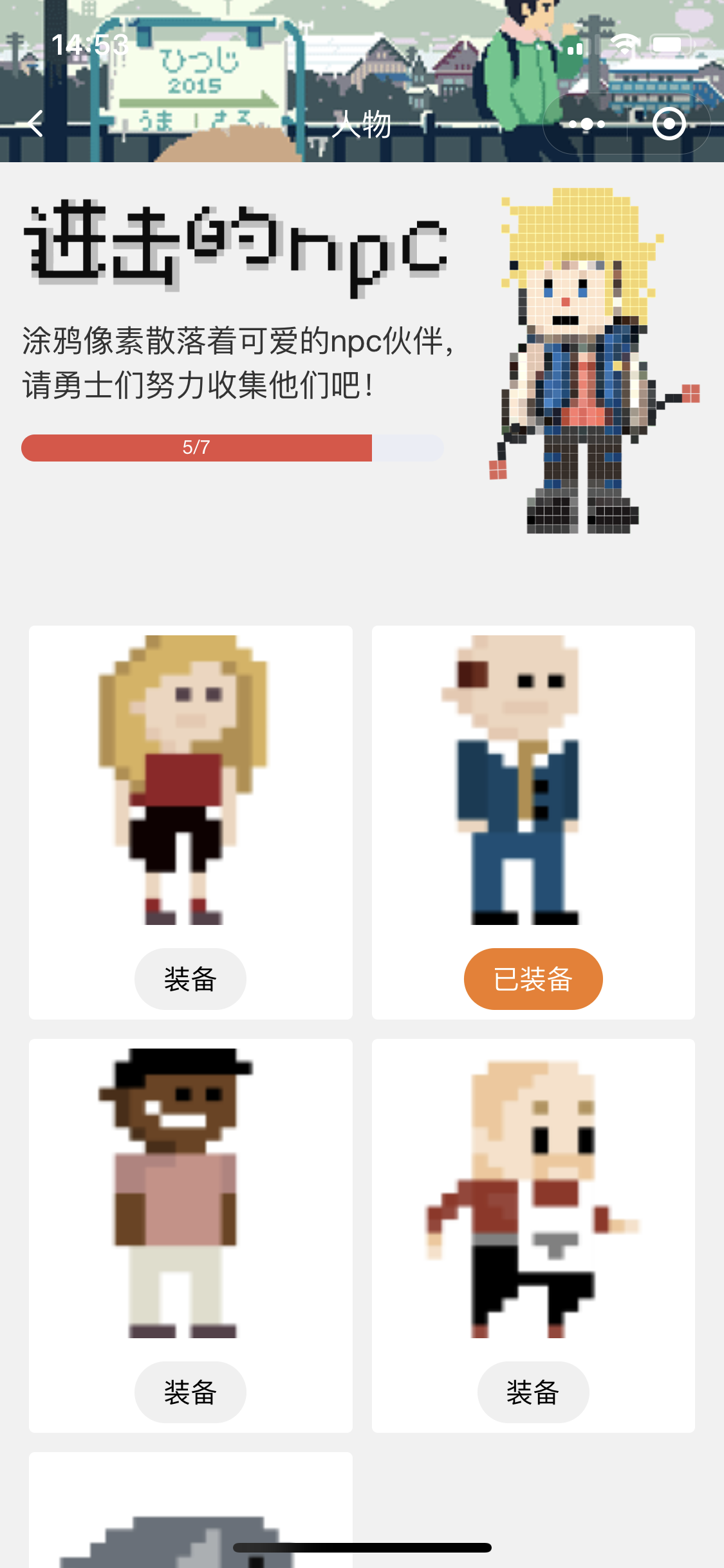Equip the blonde woman character
724x1568 pixels.
(190, 978)
